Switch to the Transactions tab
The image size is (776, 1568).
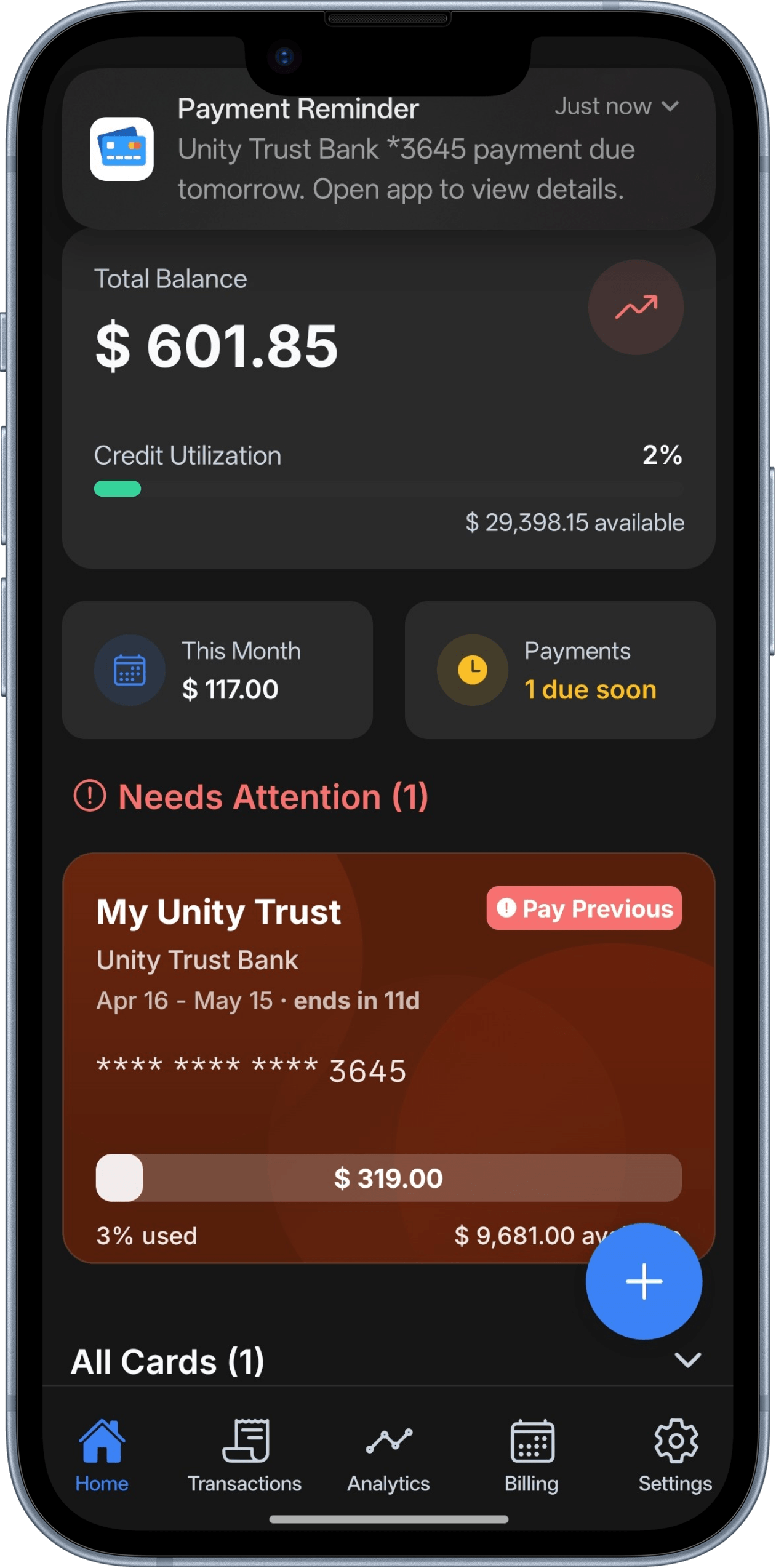coord(245,1455)
